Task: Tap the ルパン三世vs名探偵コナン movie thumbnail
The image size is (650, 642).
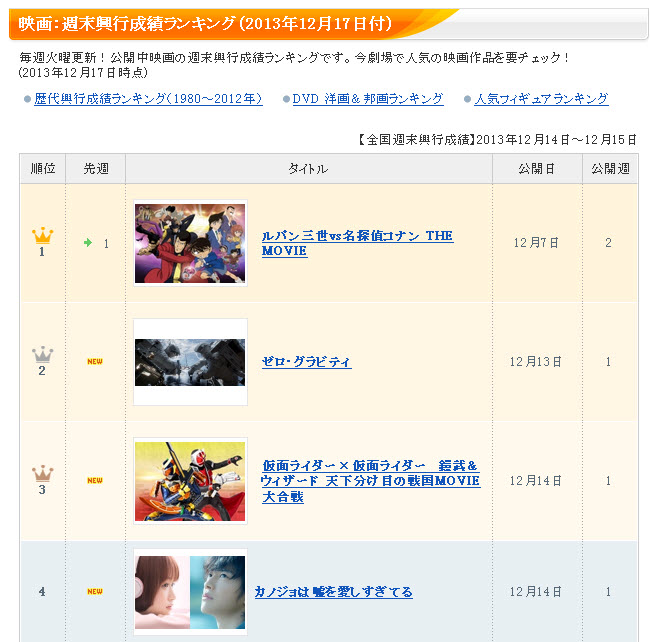Action: (190, 243)
